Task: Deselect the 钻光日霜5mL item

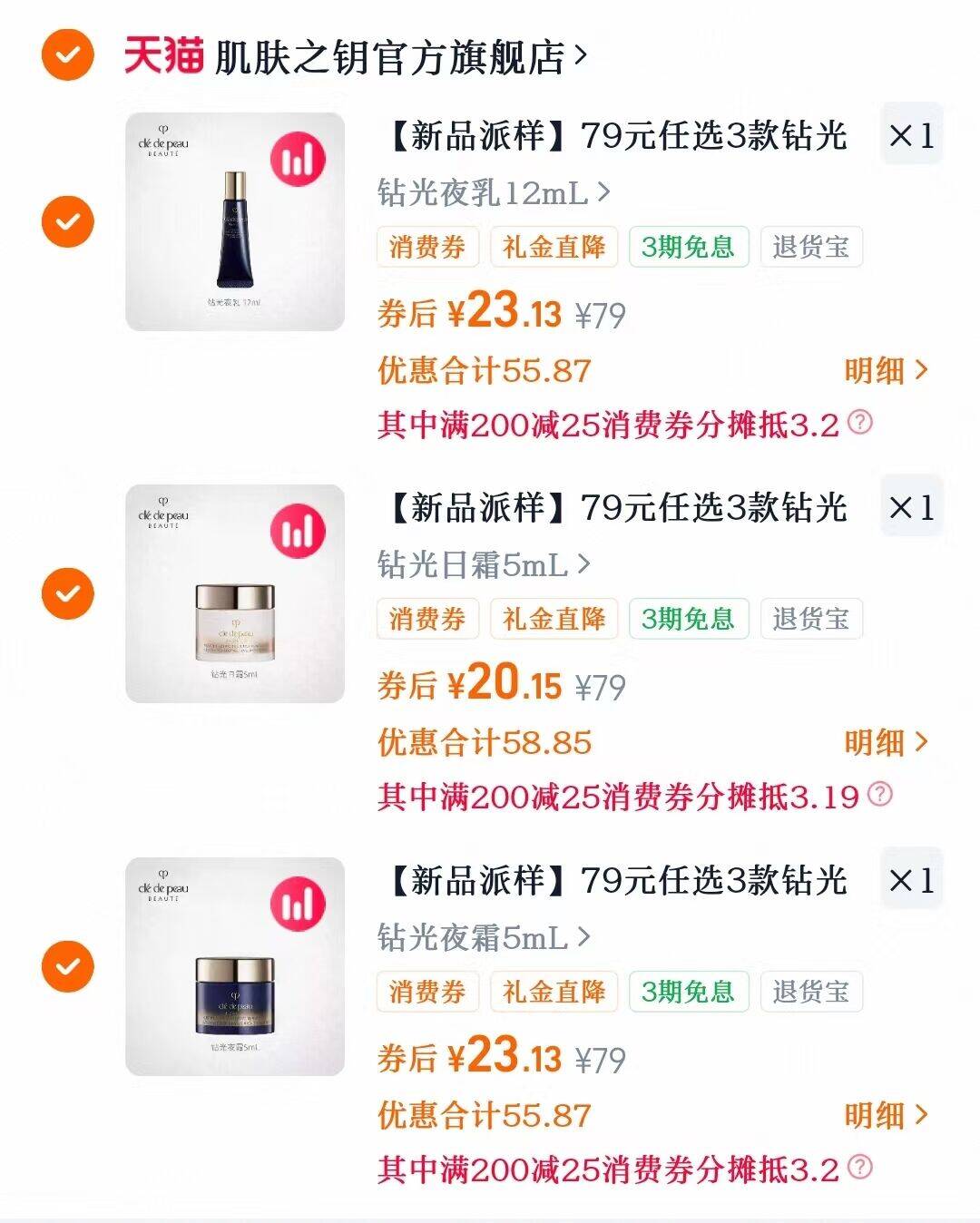Action: (68, 593)
